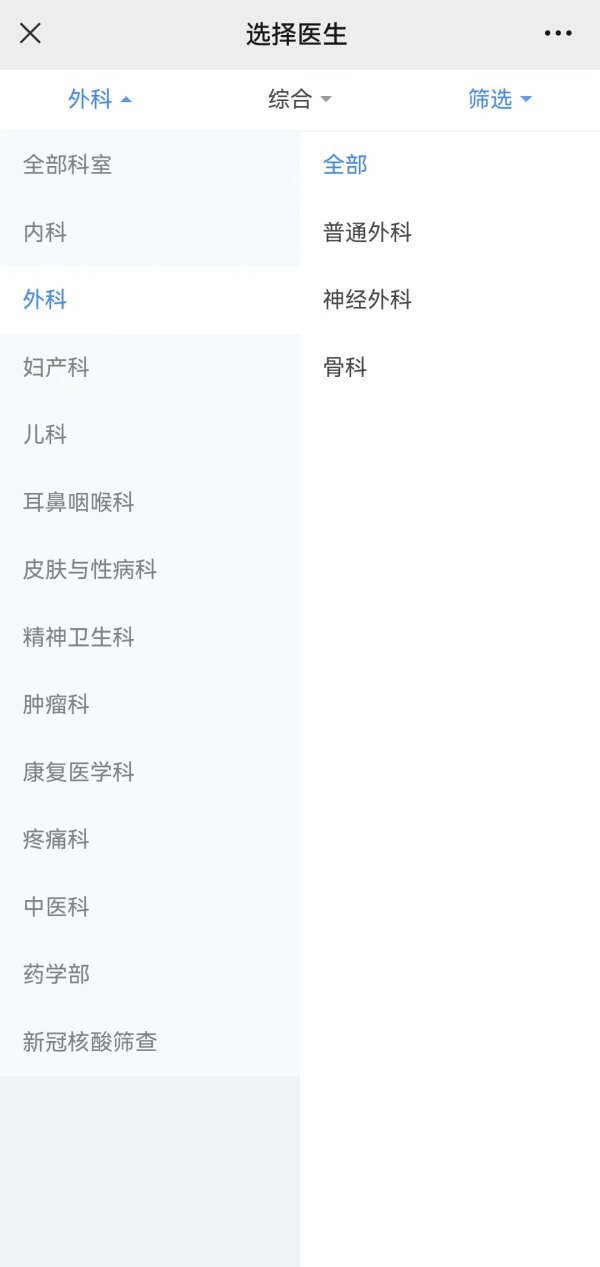Image resolution: width=600 pixels, height=1267 pixels.
Task: Select 中医科 department
Action: coord(56,907)
